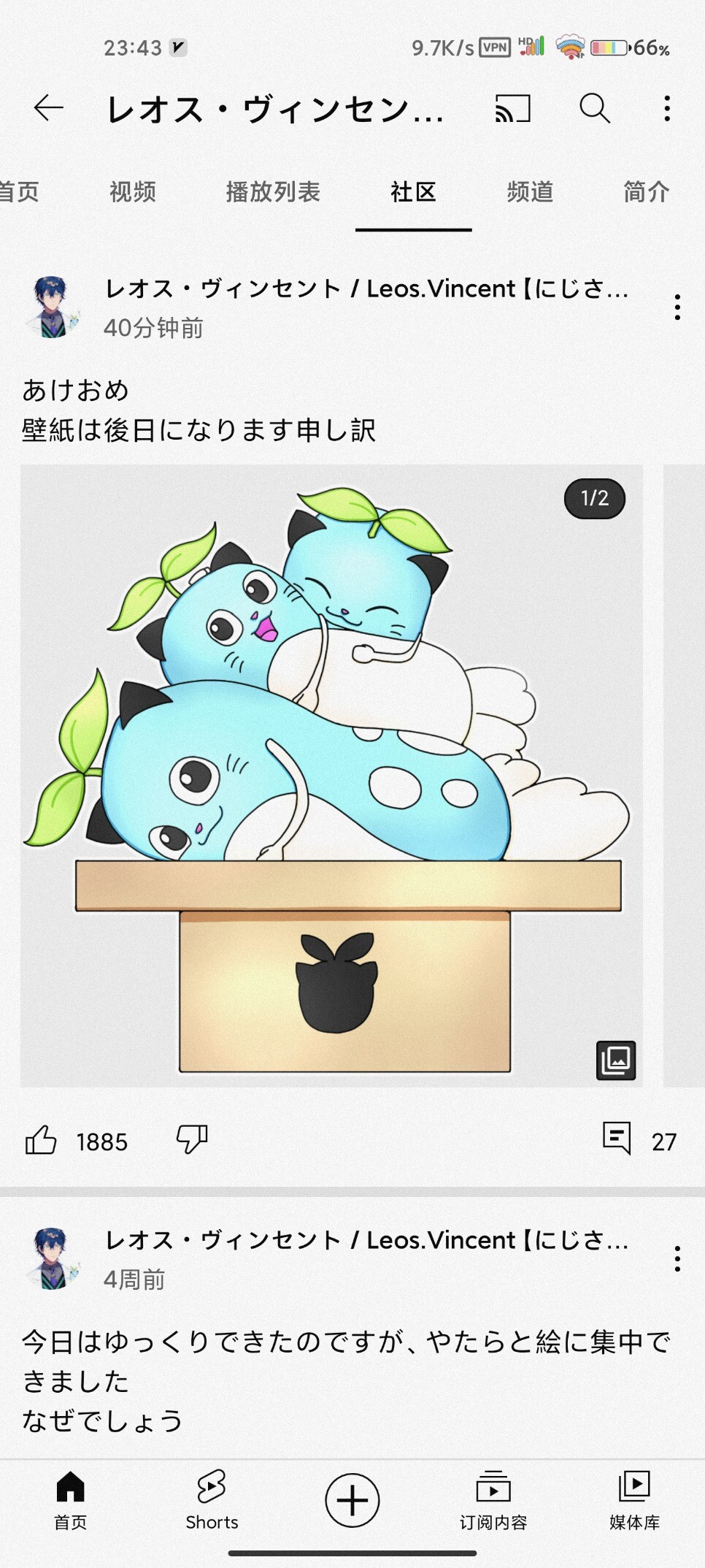Switch to the 视频 tab
The image size is (705, 1568).
pyautogui.click(x=132, y=192)
